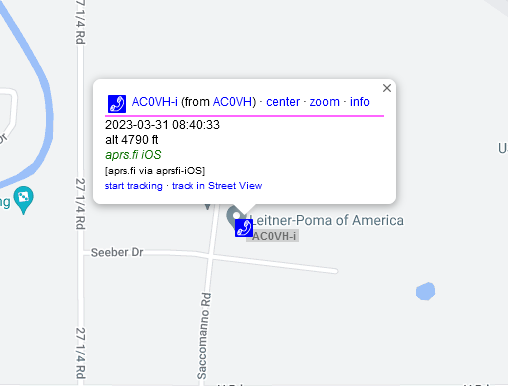508x386 pixels.
Task: Open Leitner-Poma of America place
Action: (x=327, y=220)
